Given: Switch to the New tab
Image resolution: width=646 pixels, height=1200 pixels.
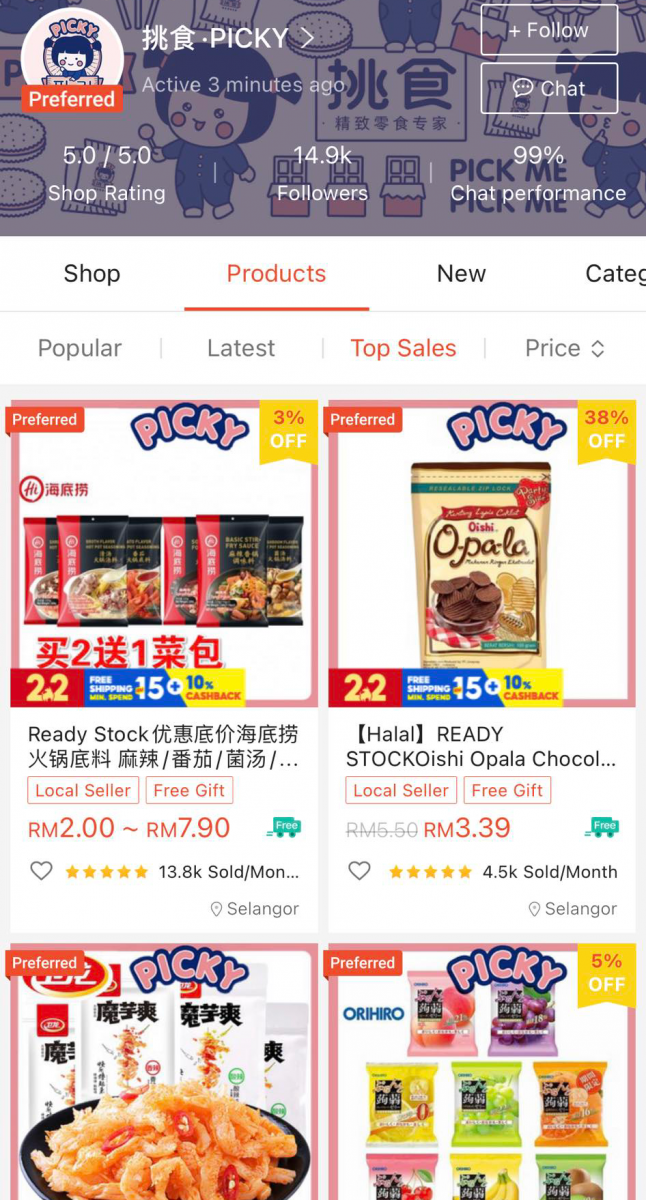Looking at the screenshot, I should (x=461, y=274).
